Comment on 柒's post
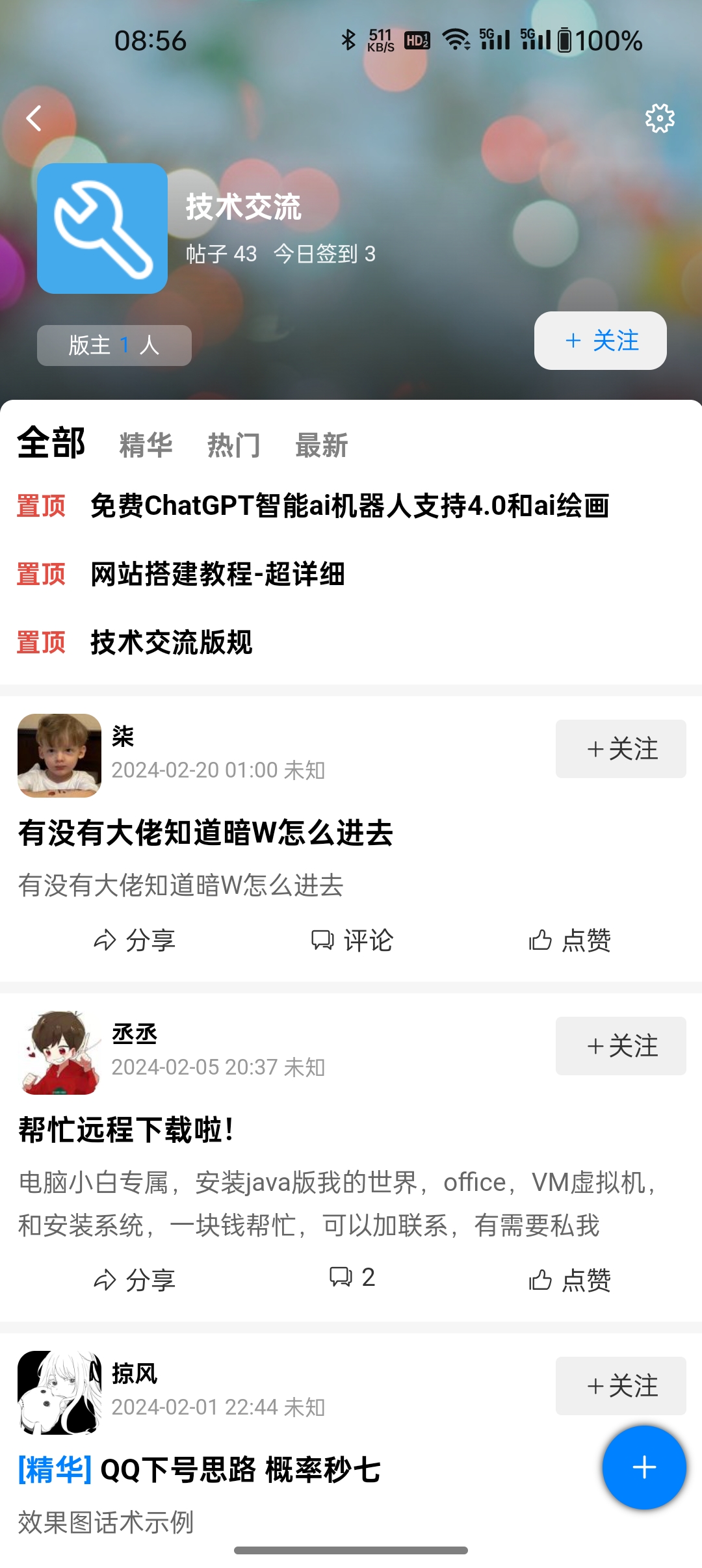The height and width of the screenshot is (1568, 702). click(352, 940)
